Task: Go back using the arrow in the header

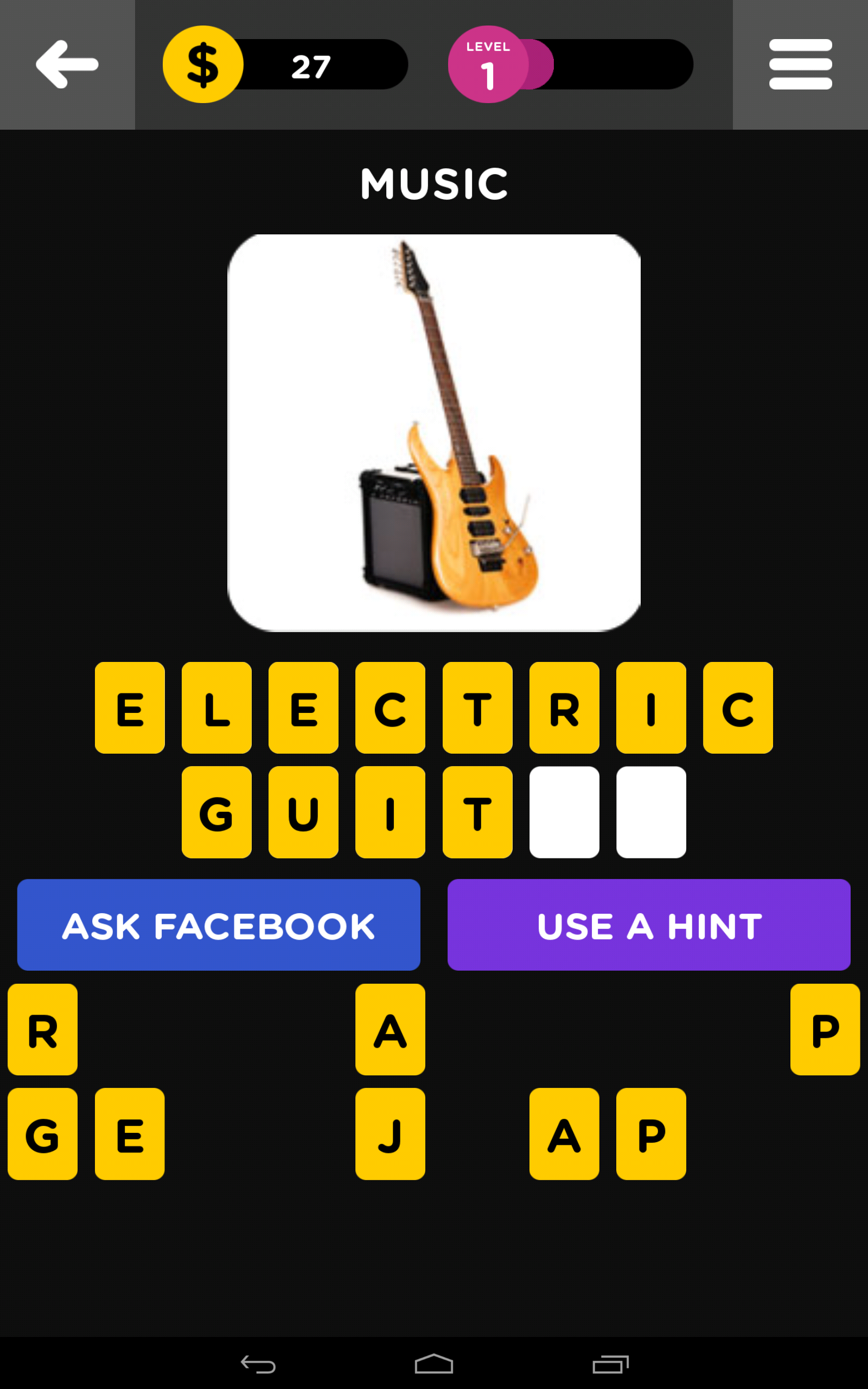Action: (x=67, y=64)
